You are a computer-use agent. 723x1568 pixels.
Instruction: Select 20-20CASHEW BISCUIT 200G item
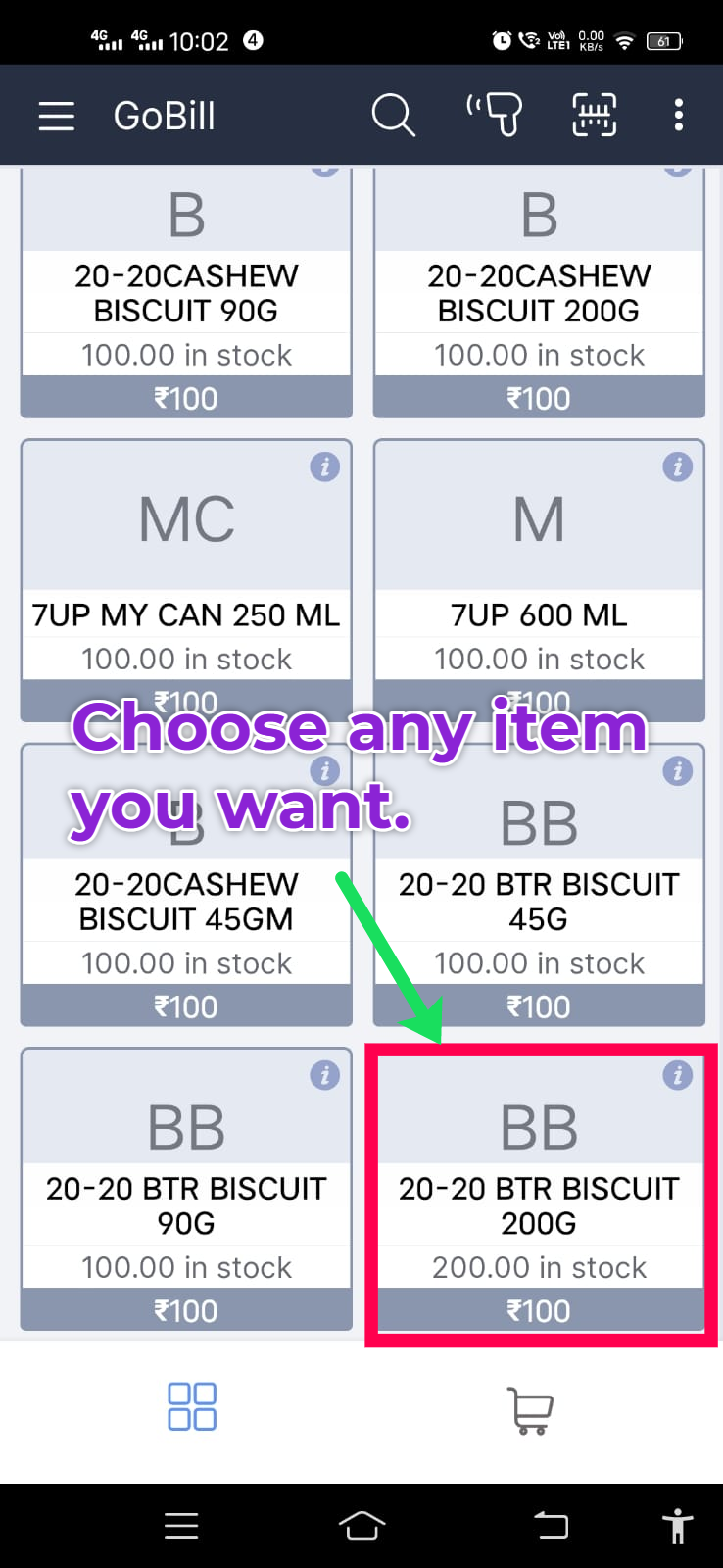pos(539,294)
